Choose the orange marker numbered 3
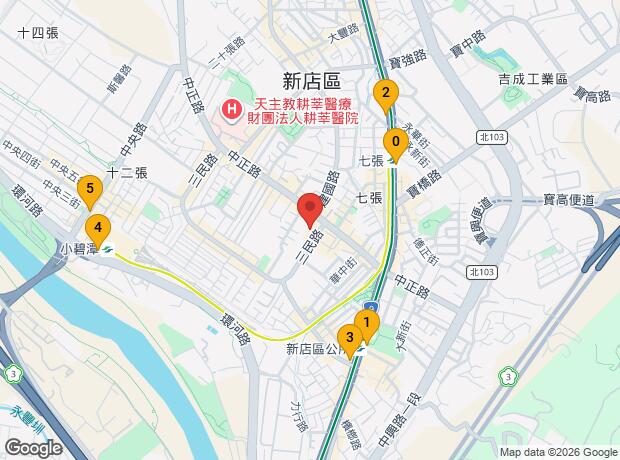This screenshot has height=460, width=620. (x=350, y=337)
